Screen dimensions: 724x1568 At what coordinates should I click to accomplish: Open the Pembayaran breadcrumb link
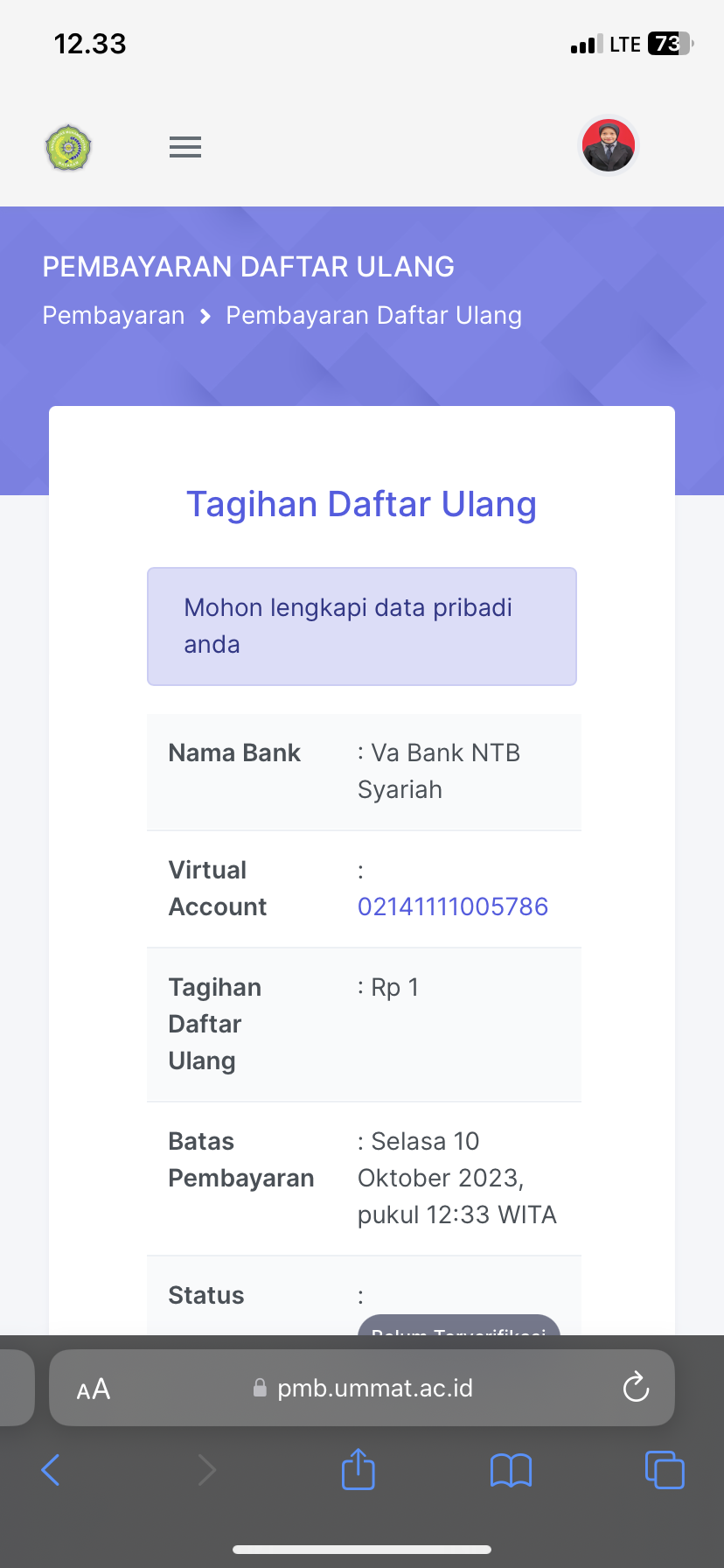click(114, 315)
